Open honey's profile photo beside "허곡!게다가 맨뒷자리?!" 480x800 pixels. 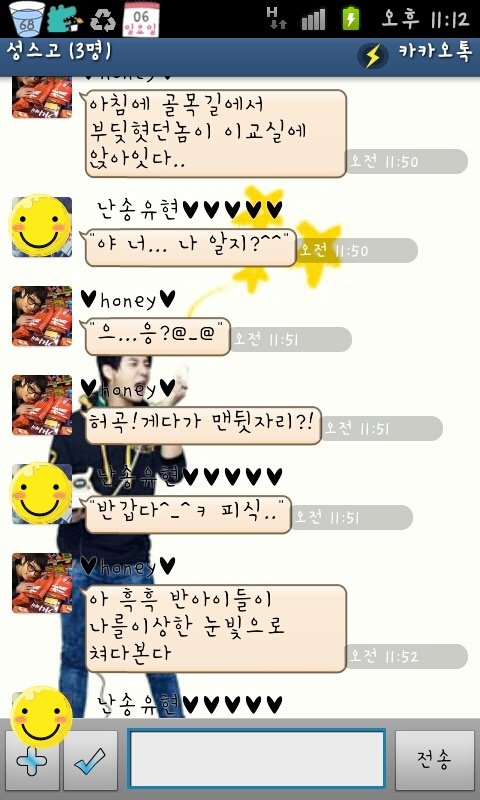[42, 405]
